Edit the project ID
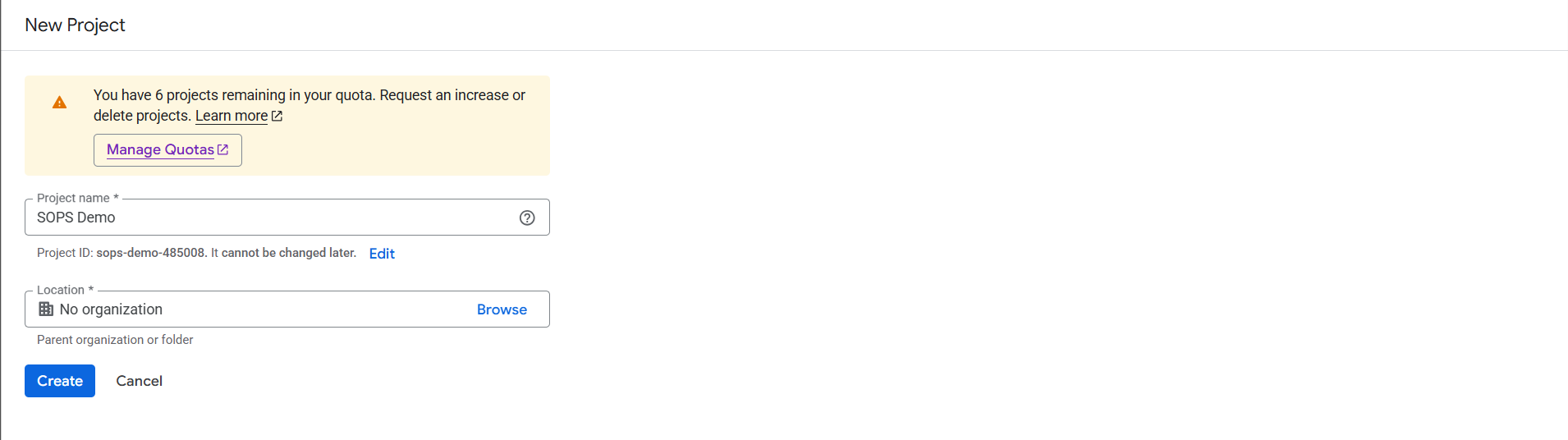The height and width of the screenshot is (440, 1568). (382, 254)
